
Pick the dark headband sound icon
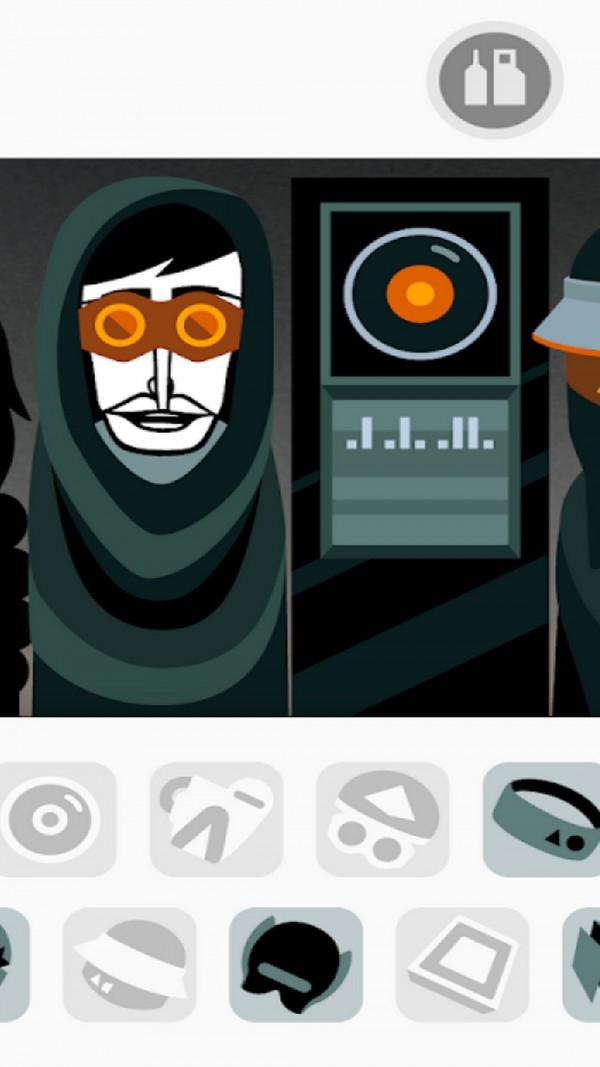(x=545, y=819)
